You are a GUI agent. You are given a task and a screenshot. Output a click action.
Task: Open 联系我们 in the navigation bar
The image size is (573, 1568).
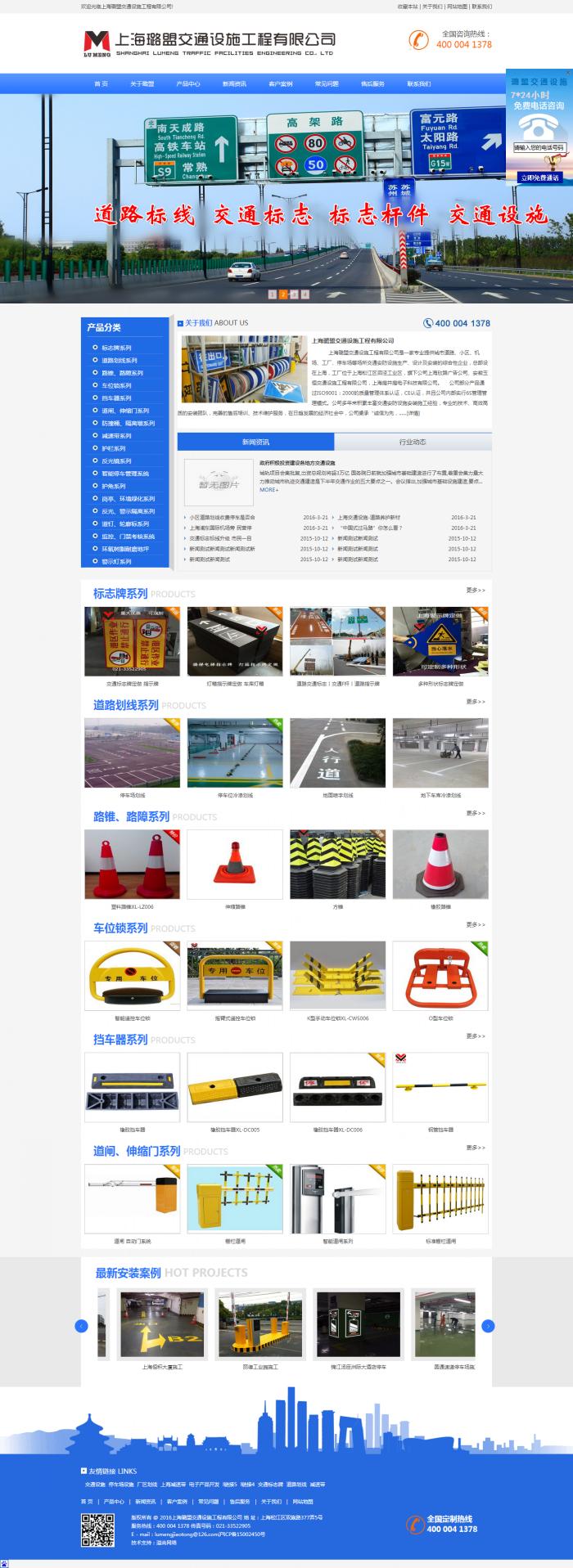tap(418, 83)
